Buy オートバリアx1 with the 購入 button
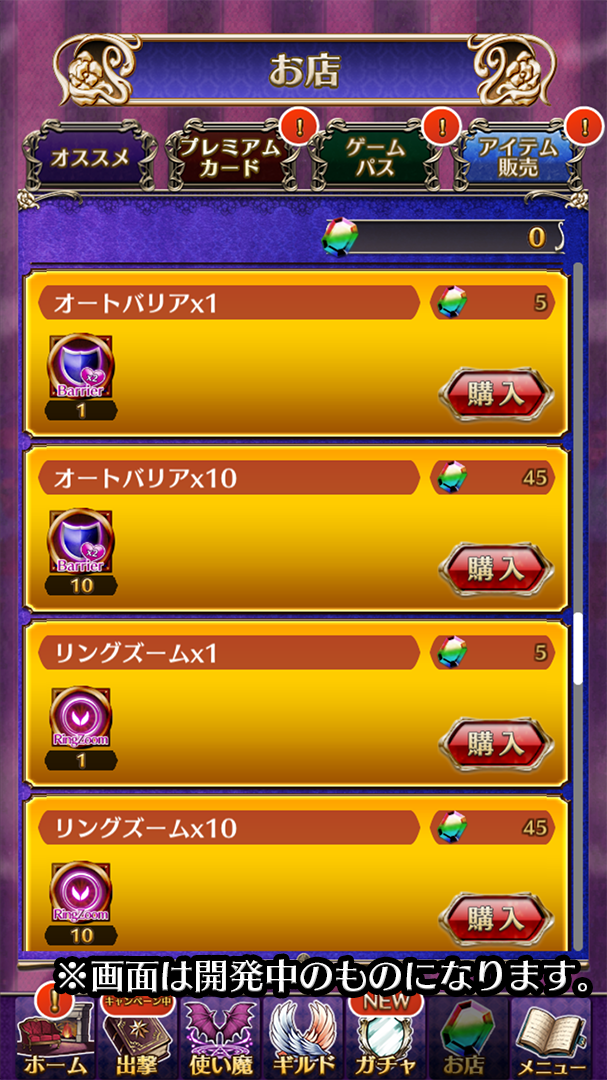The height and width of the screenshot is (1080, 607). pos(495,395)
